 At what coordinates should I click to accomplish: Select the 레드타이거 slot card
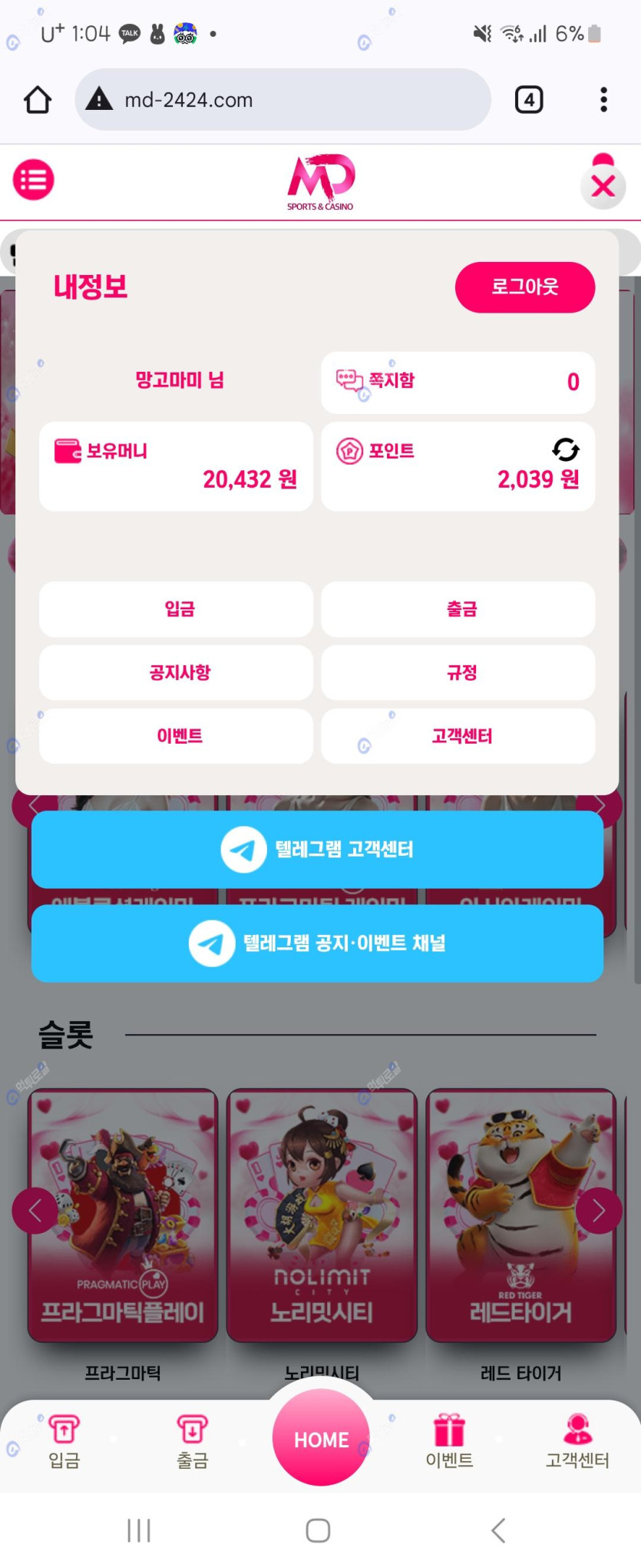tap(520, 1215)
